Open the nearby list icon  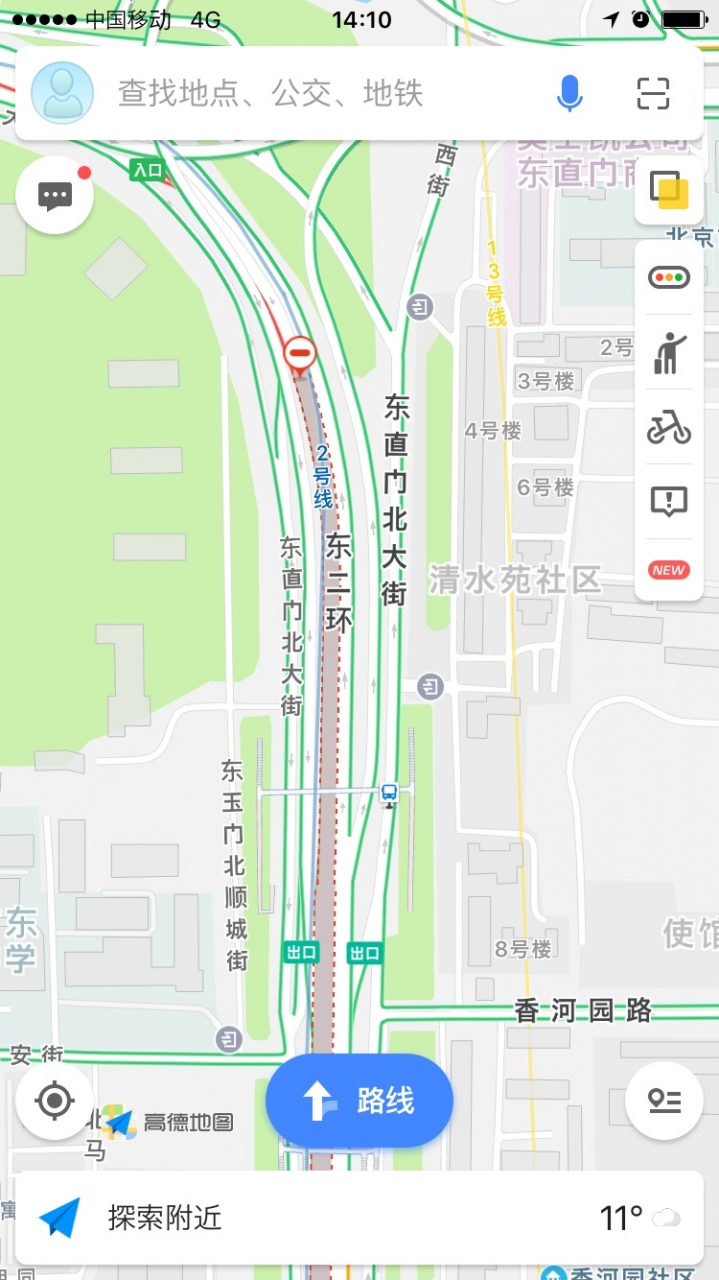664,1101
